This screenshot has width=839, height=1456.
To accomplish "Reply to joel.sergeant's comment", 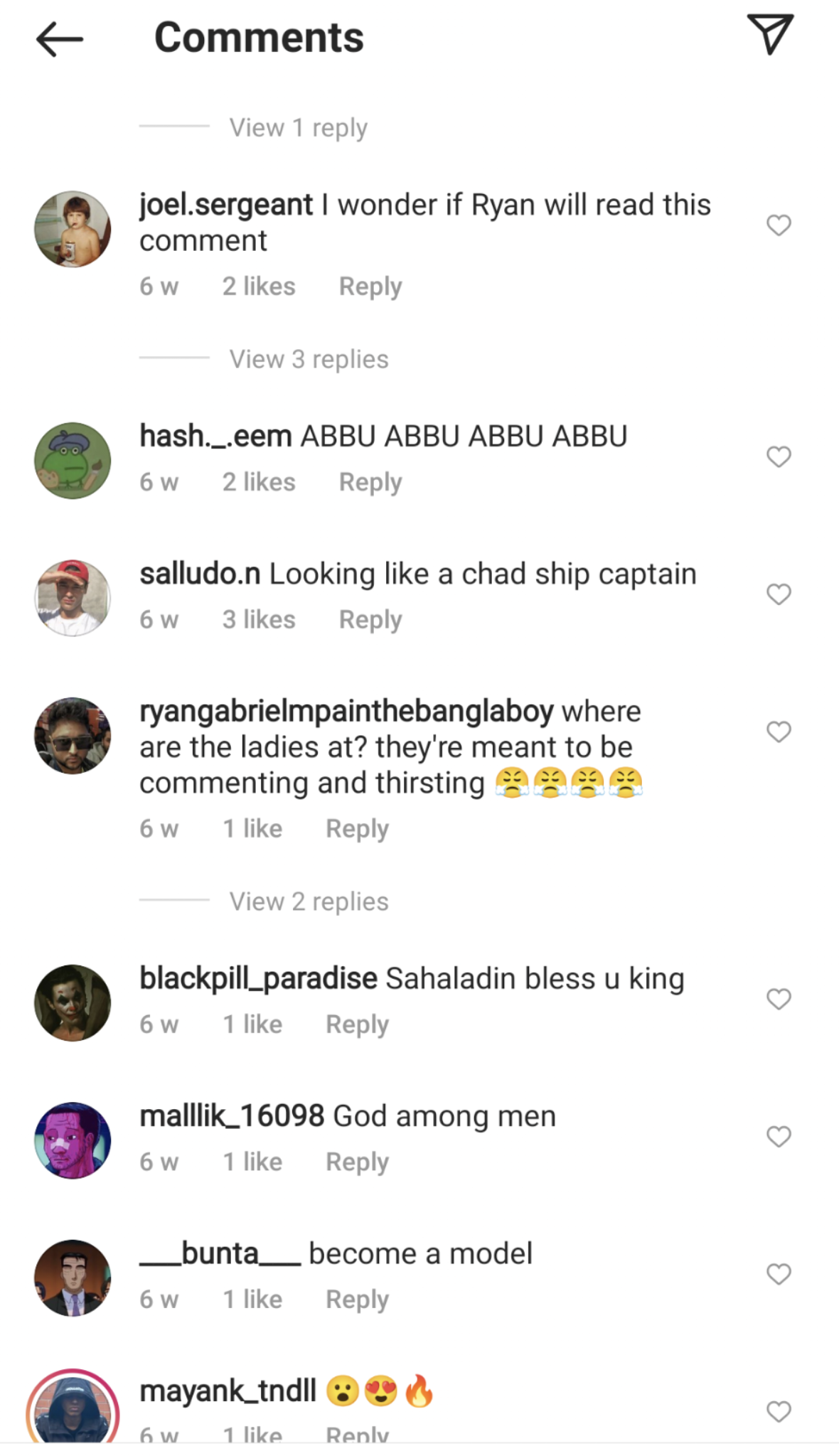I will tap(370, 287).
